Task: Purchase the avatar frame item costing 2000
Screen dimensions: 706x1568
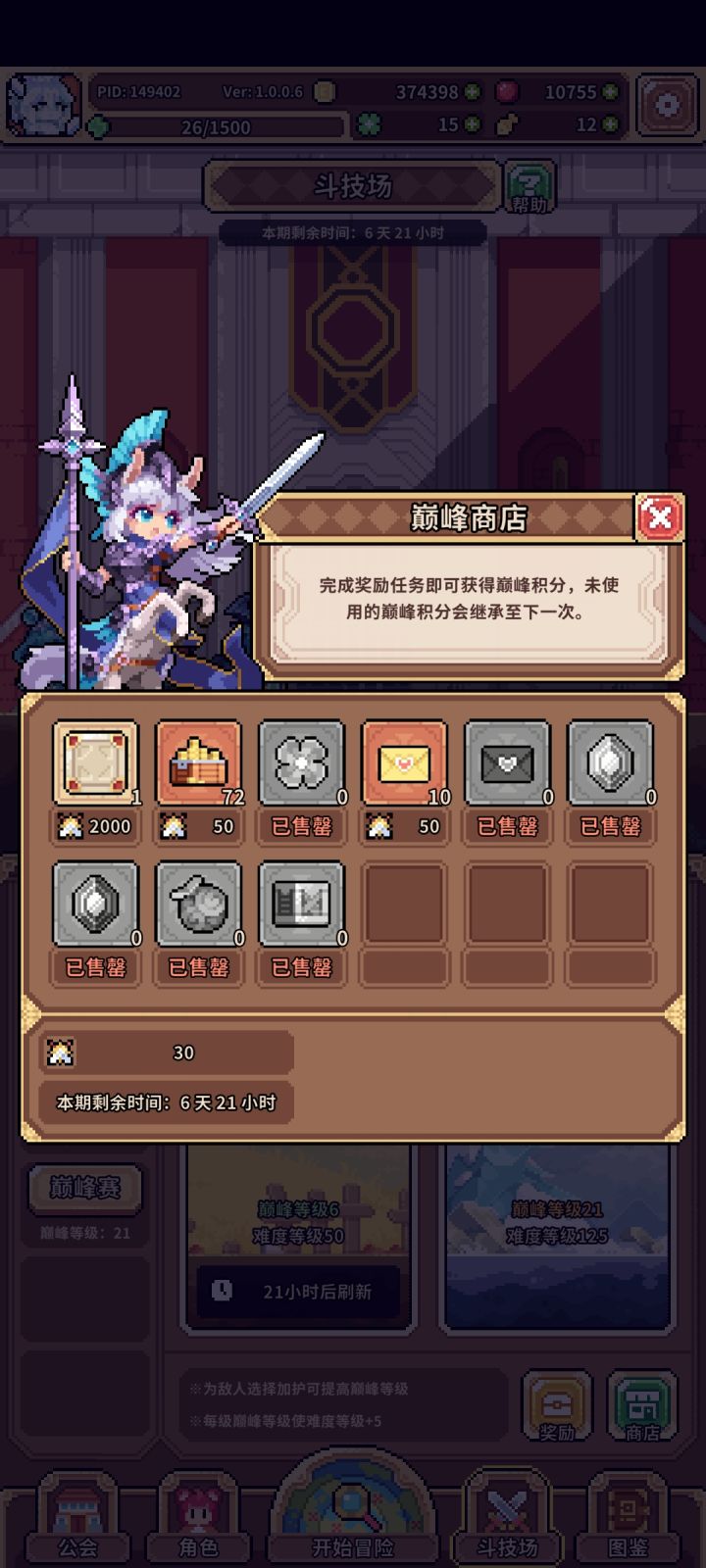Action: [x=95, y=764]
